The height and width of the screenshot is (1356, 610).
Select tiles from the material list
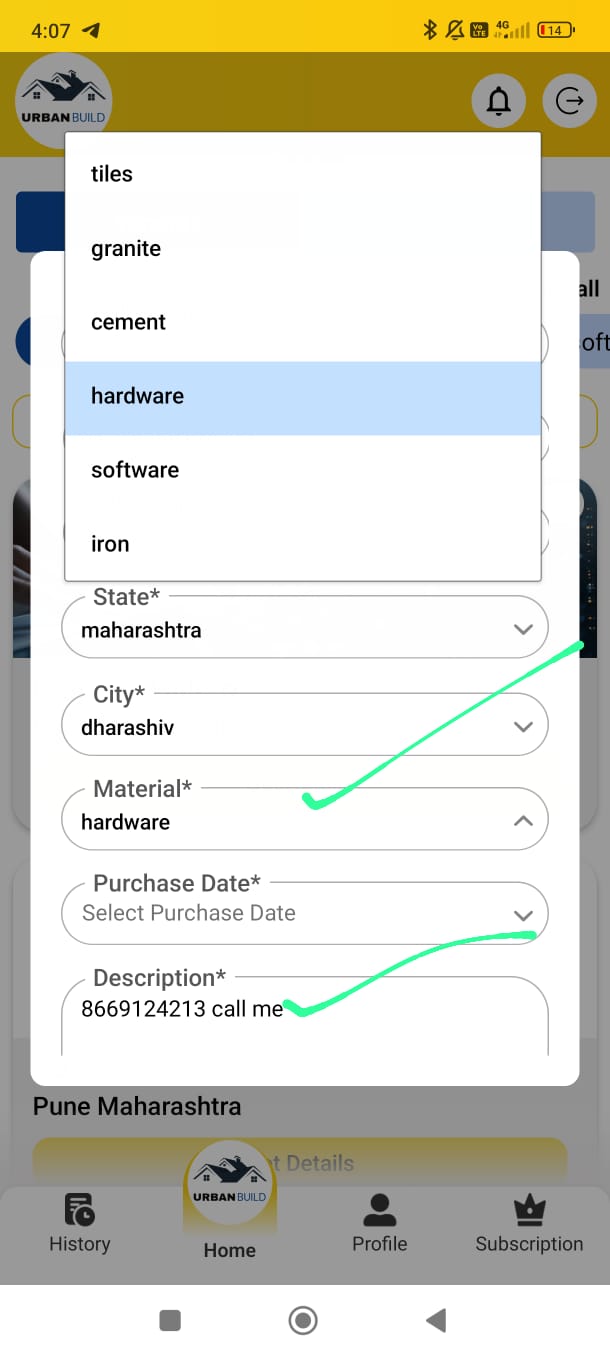302,174
